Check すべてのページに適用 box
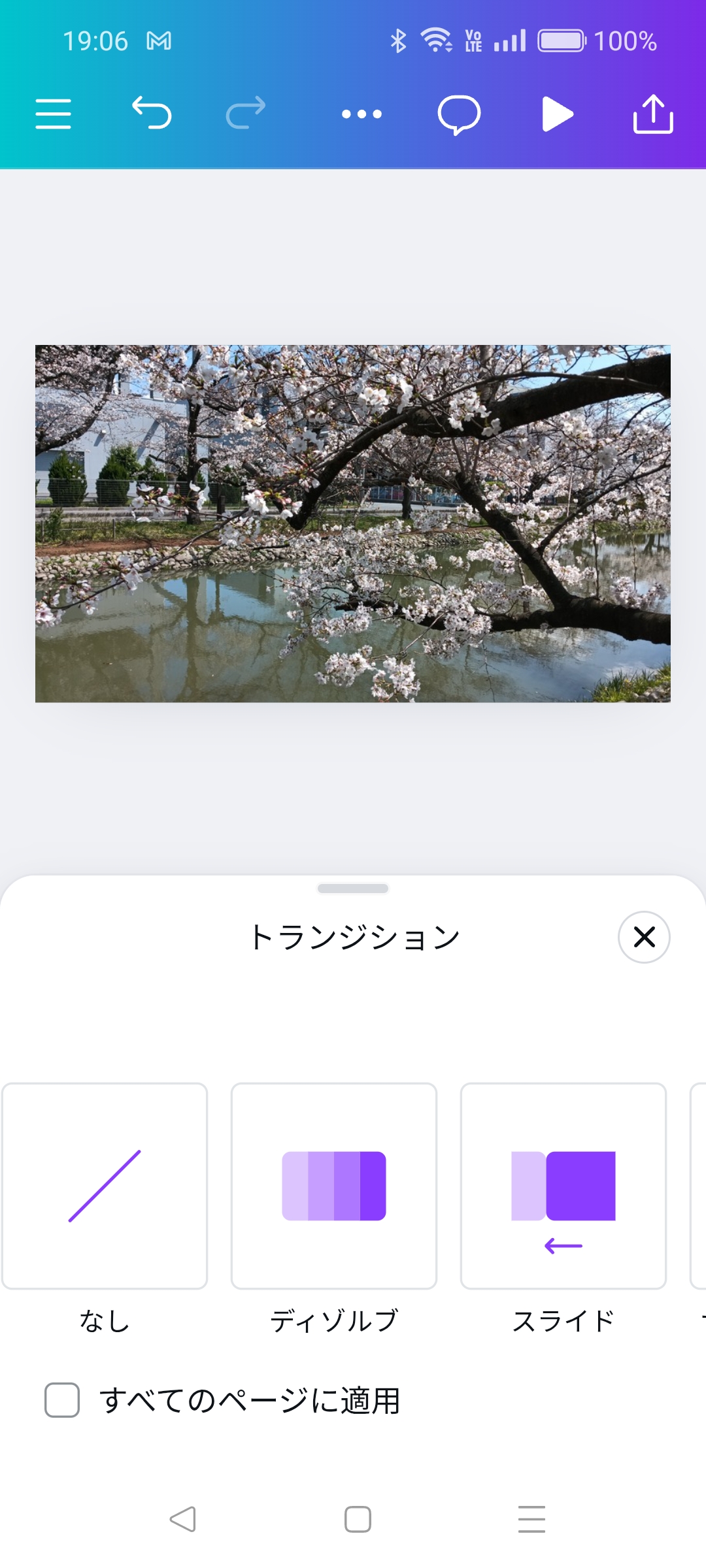706x1568 pixels. tap(62, 1400)
